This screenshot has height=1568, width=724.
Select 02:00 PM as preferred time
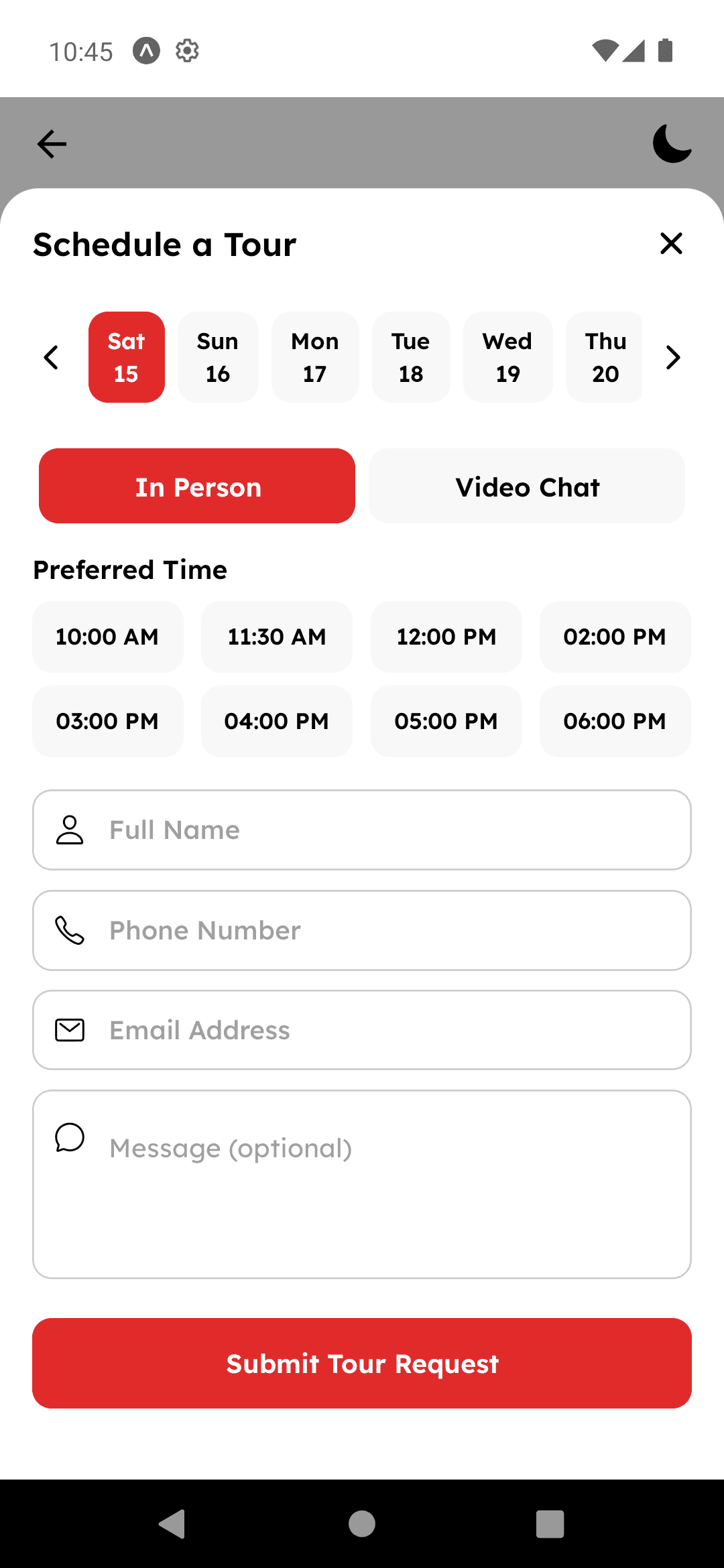coord(615,637)
